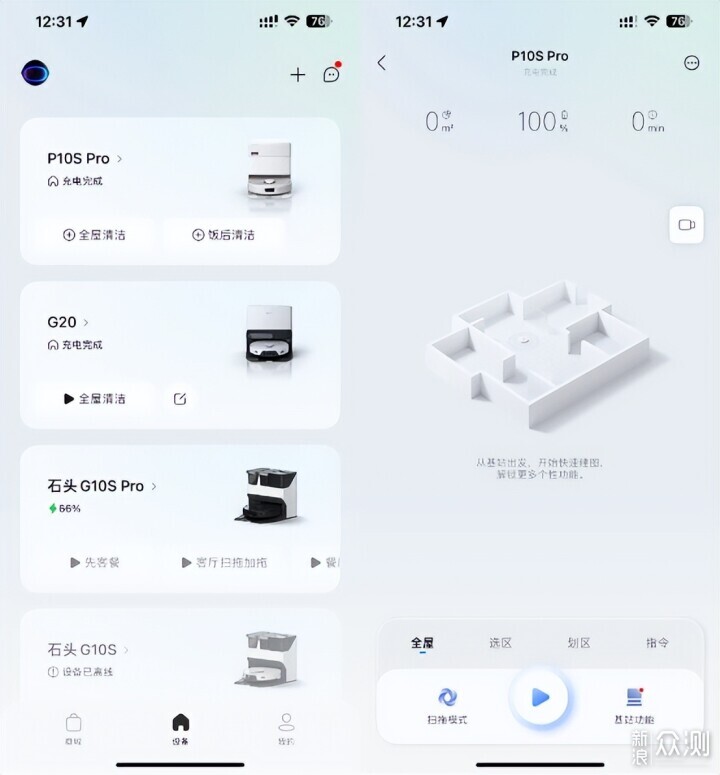Open the messages icon with red dot
The width and height of the screenshot is (720, 775).
point(331,74)
